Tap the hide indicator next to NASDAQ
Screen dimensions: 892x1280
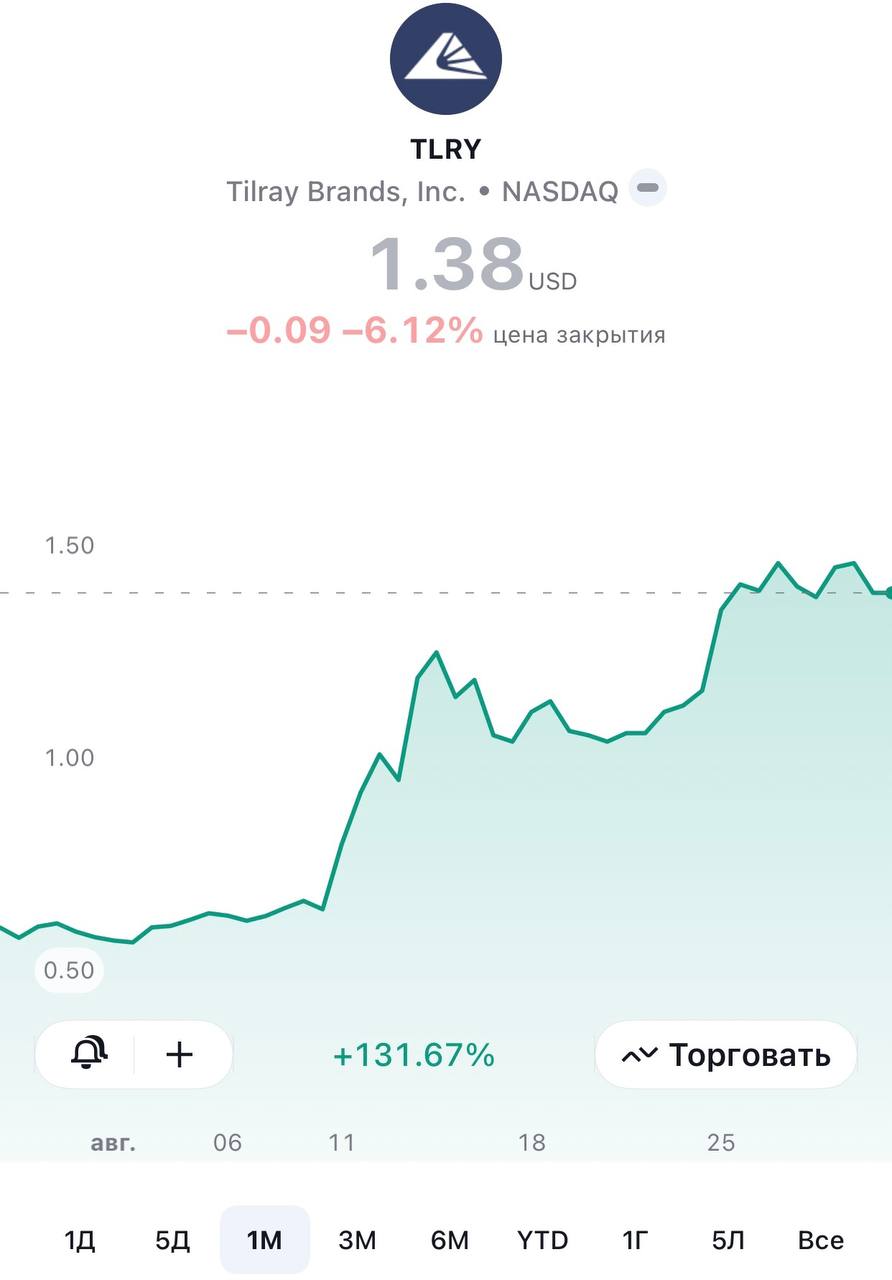[x=647, y=188]
